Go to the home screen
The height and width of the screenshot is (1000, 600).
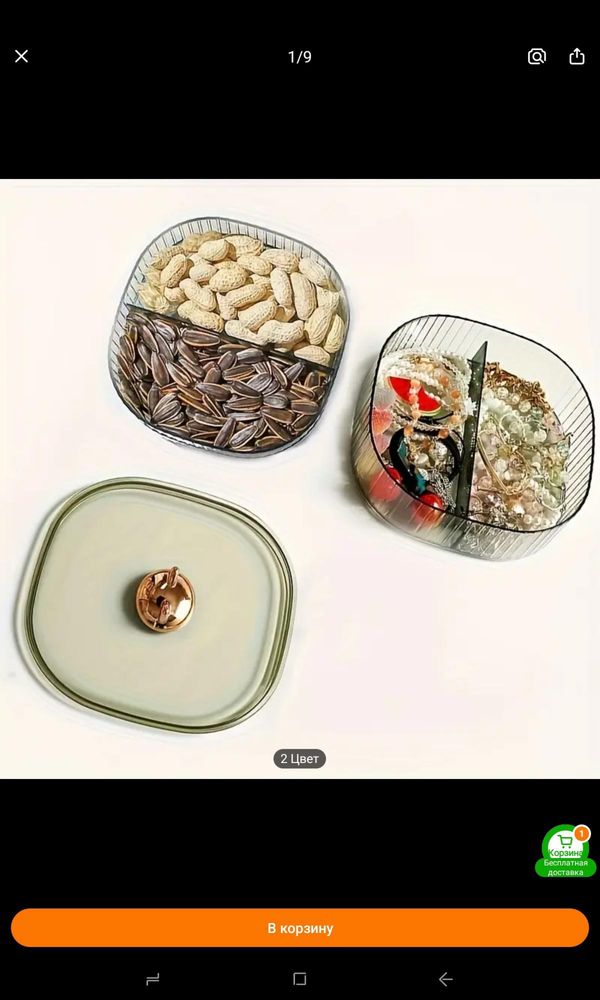[x=299, y=979]
